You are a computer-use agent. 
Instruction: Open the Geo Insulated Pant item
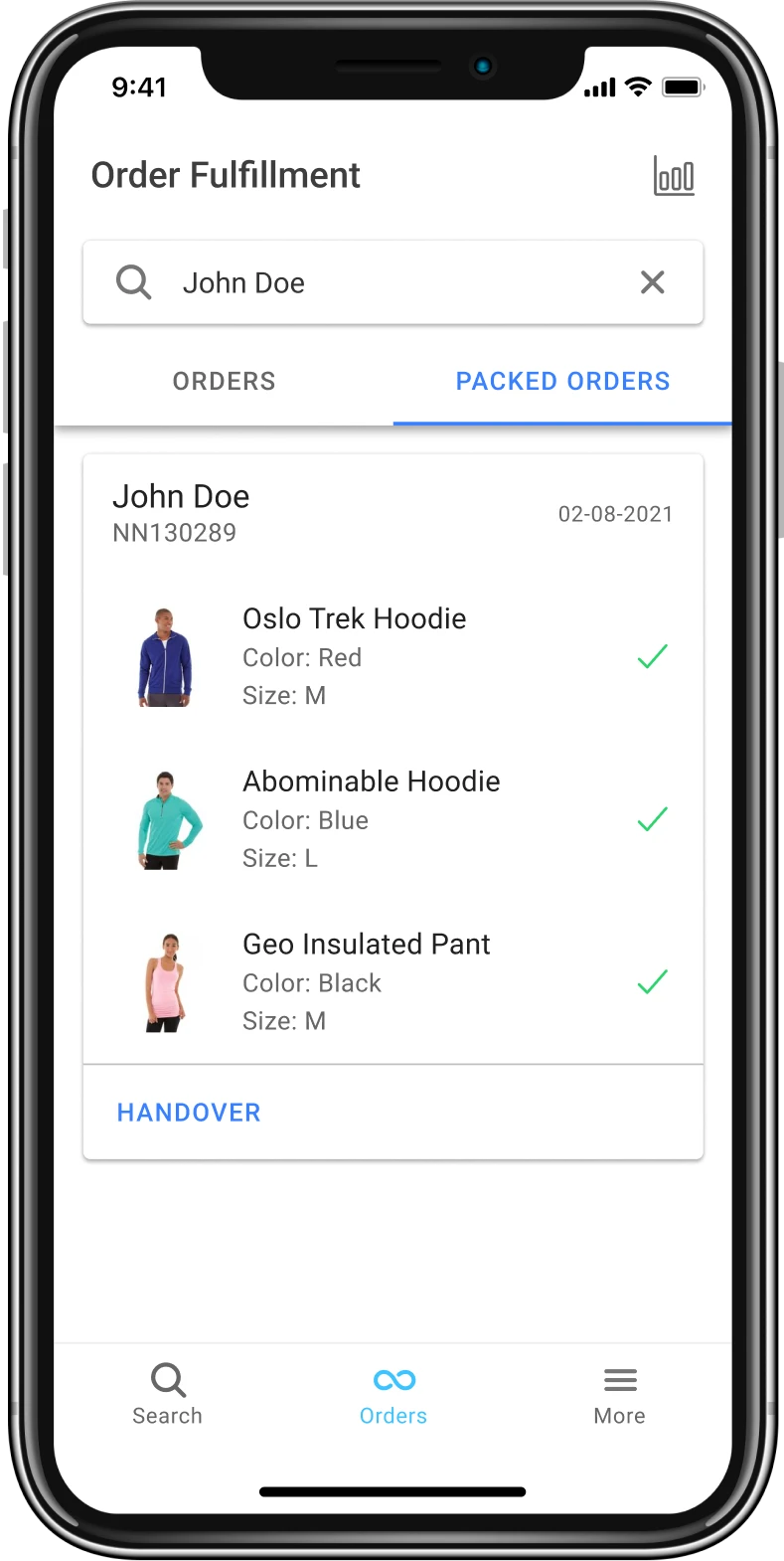(x=367, y=945)
